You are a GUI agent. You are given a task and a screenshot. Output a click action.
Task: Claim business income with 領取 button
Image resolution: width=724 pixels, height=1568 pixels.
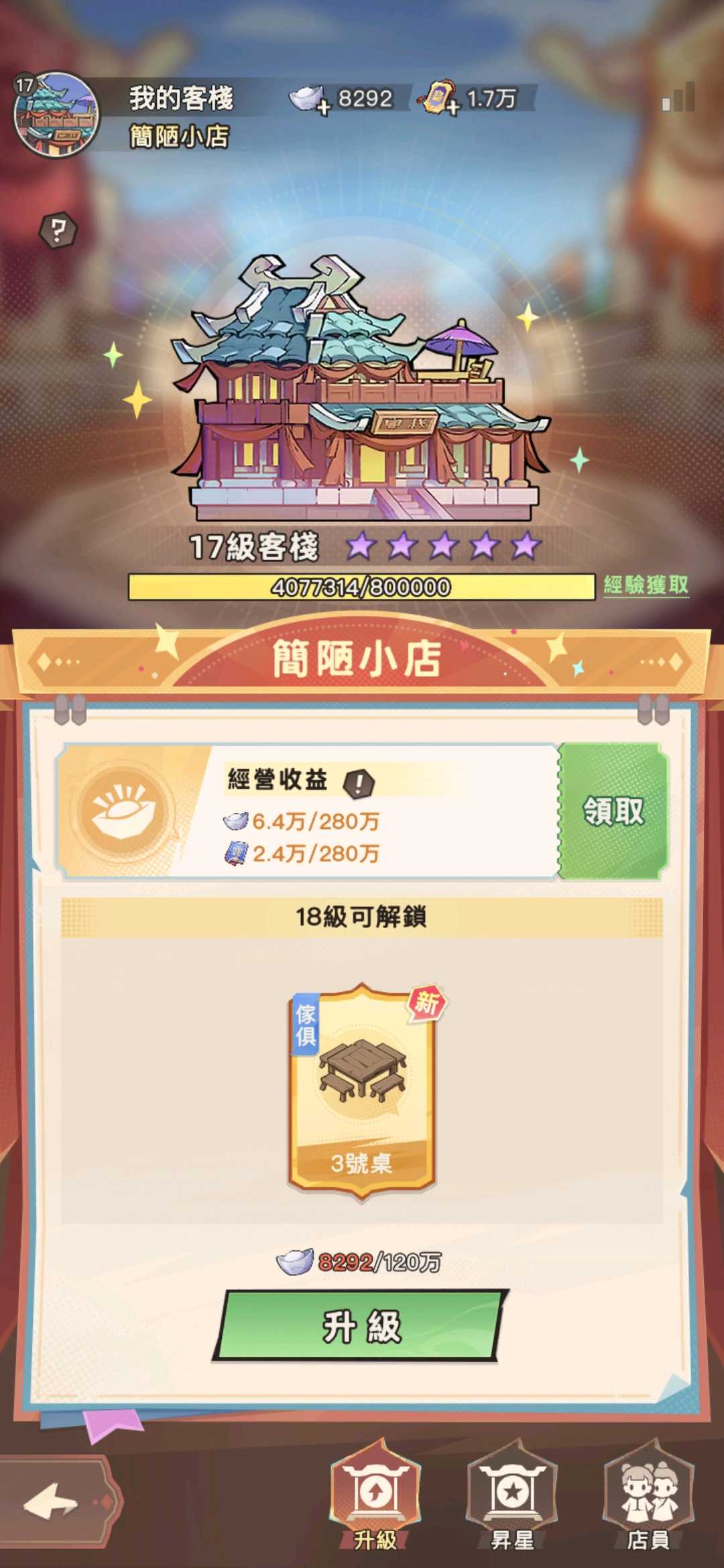[613, 811]
